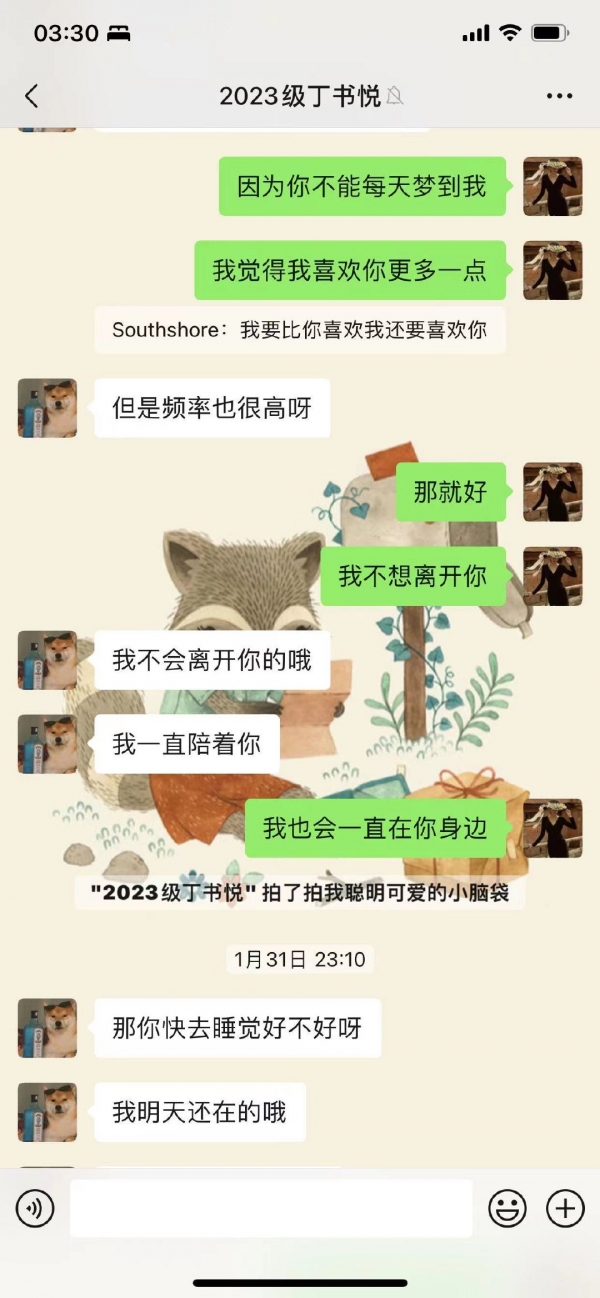Image resolution: width=600 pixels, height=1298 pixels.
Task: Open your avatar beside 我也会一直在你身边
Action: (553, 828)
